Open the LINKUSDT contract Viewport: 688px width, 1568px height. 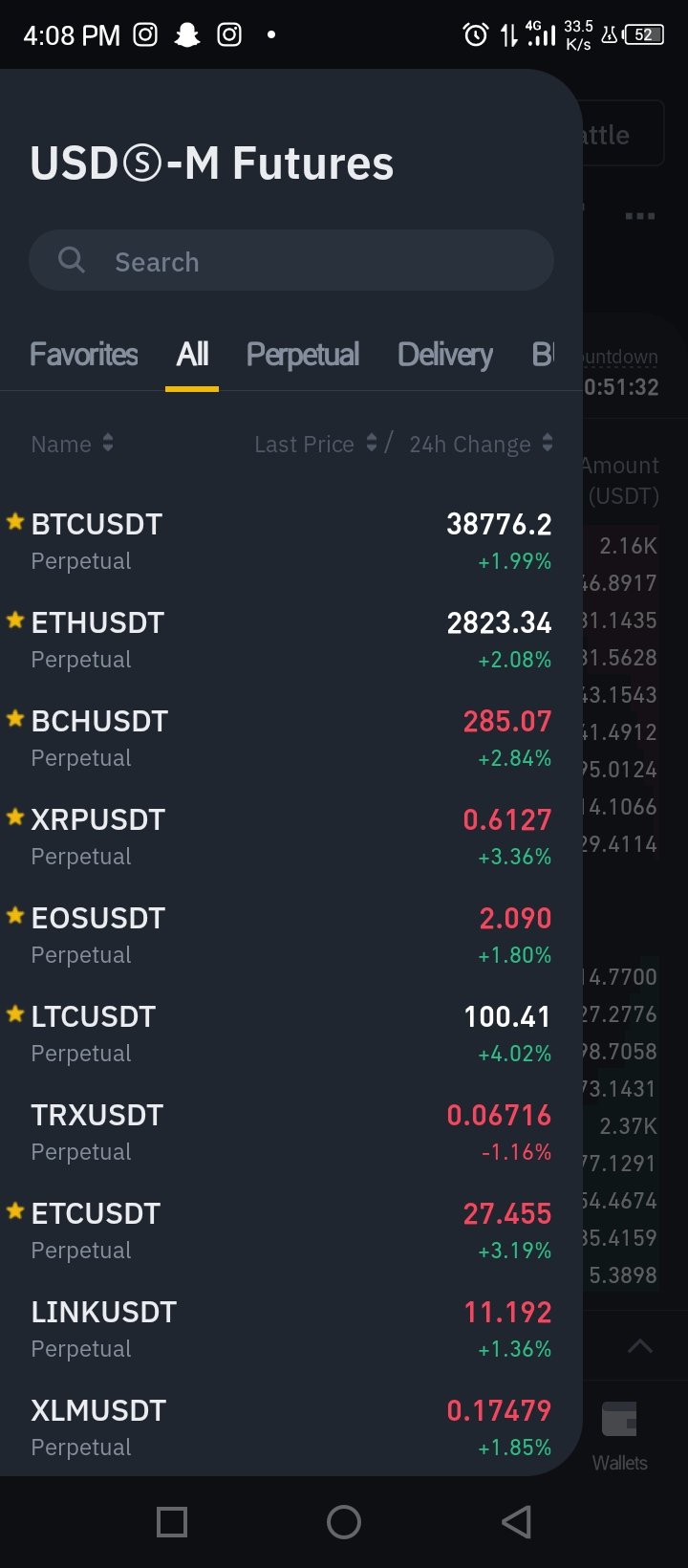coord(291,1329)
